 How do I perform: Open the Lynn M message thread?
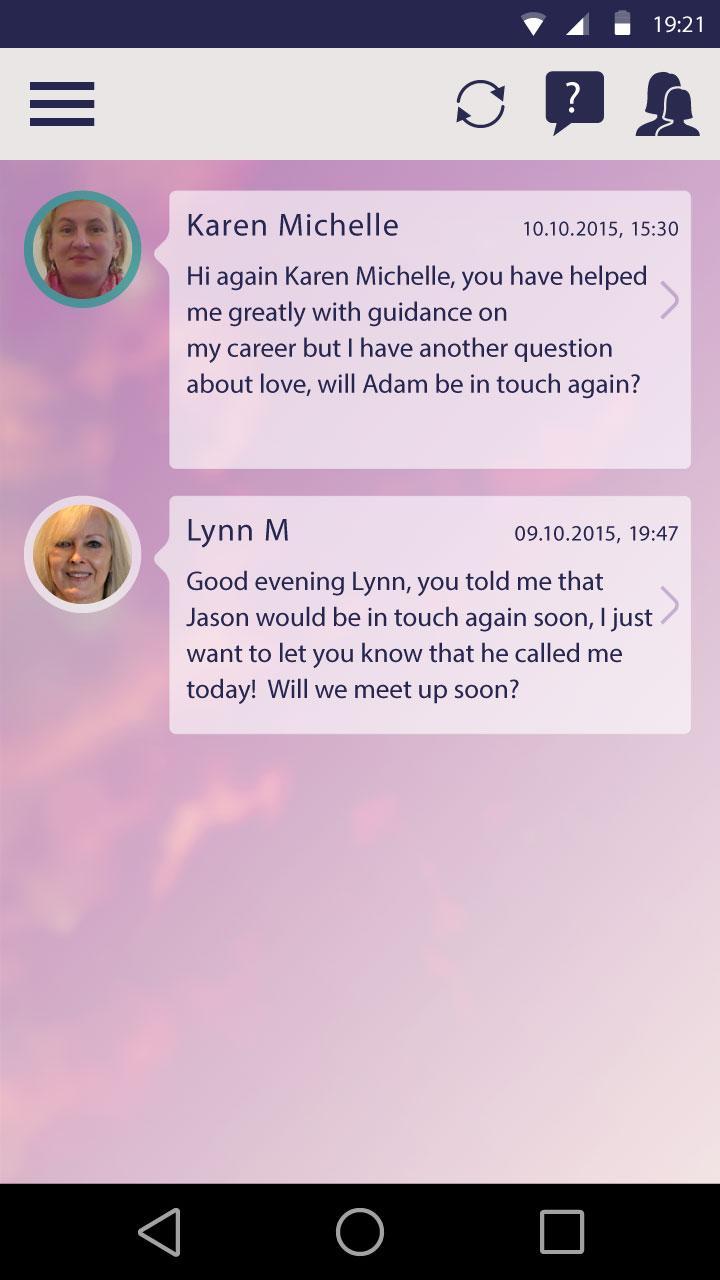[x=430, y=615]
